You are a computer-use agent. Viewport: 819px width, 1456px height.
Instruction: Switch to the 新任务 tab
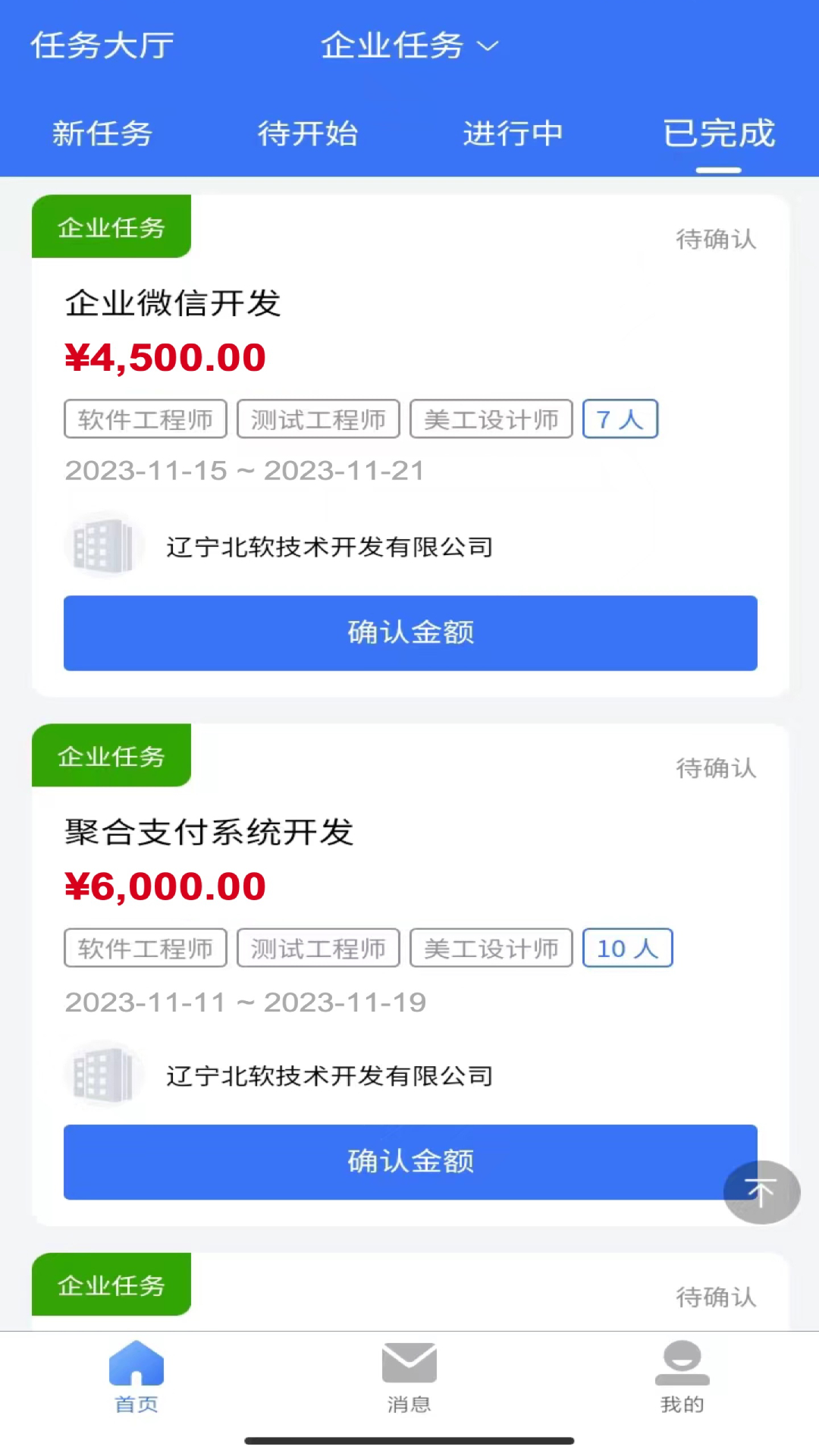point(102,133)
